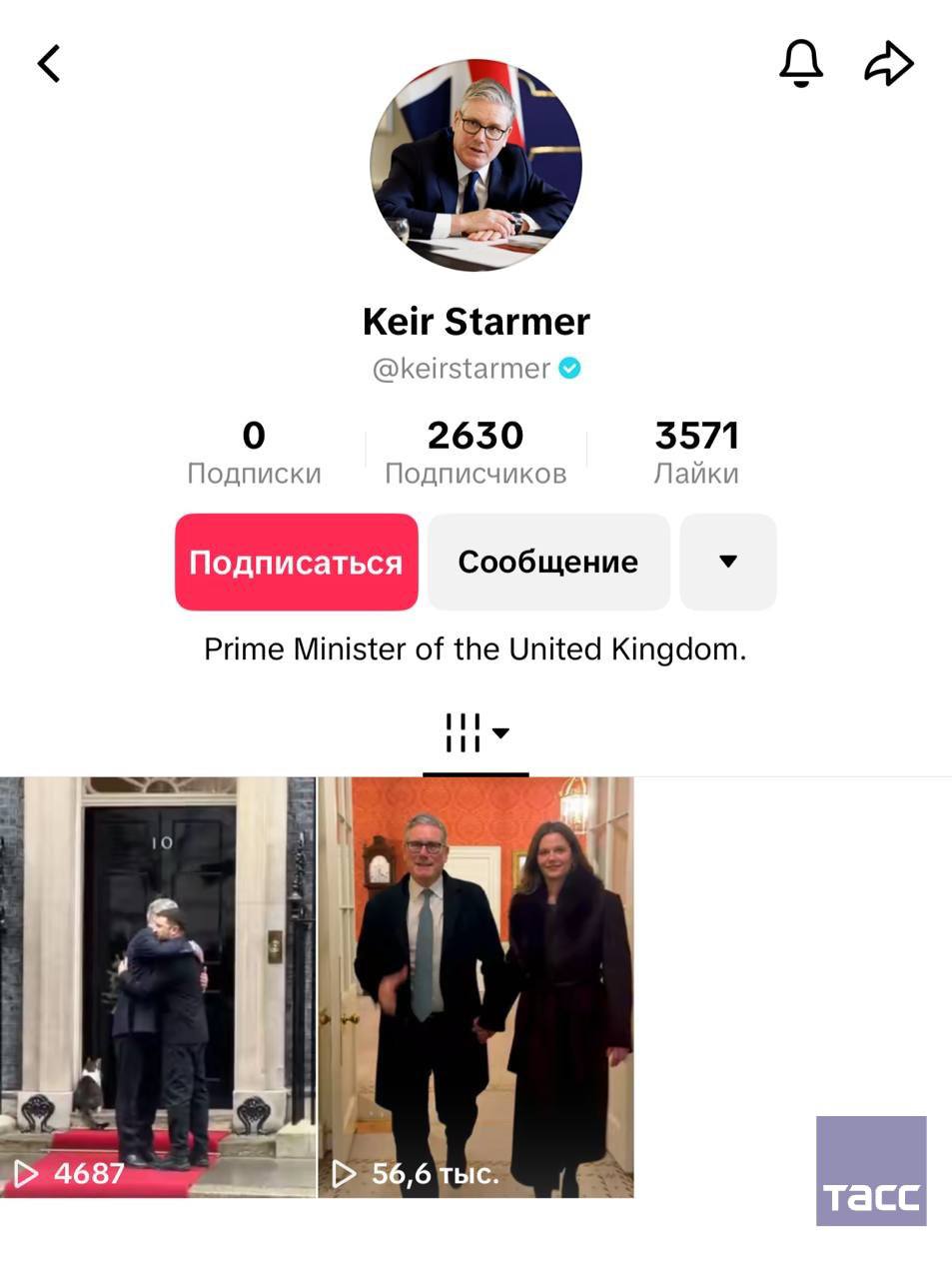Share this profile via the arrow icon

tap(888, 64)
